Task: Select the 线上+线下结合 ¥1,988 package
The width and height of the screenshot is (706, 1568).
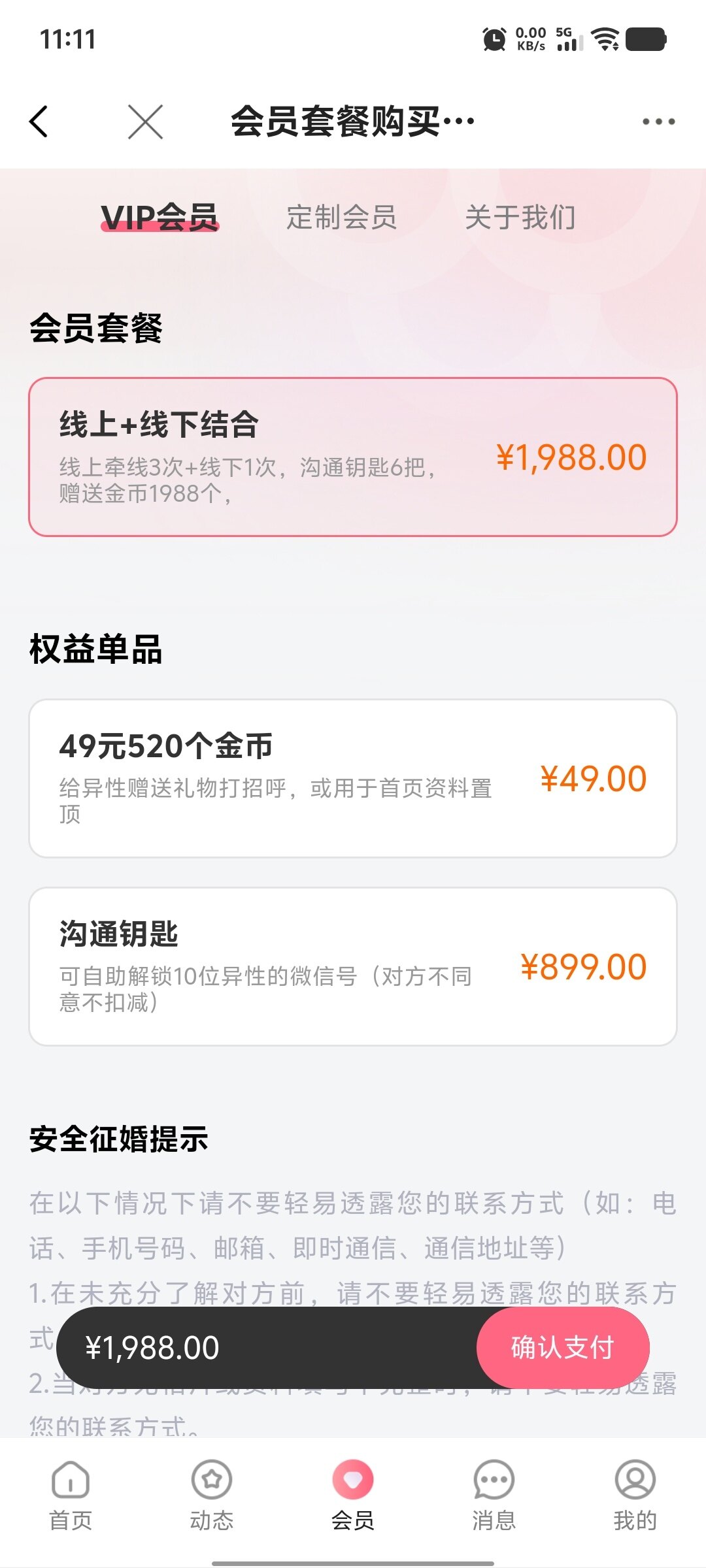Action: (x=353, y=457)
